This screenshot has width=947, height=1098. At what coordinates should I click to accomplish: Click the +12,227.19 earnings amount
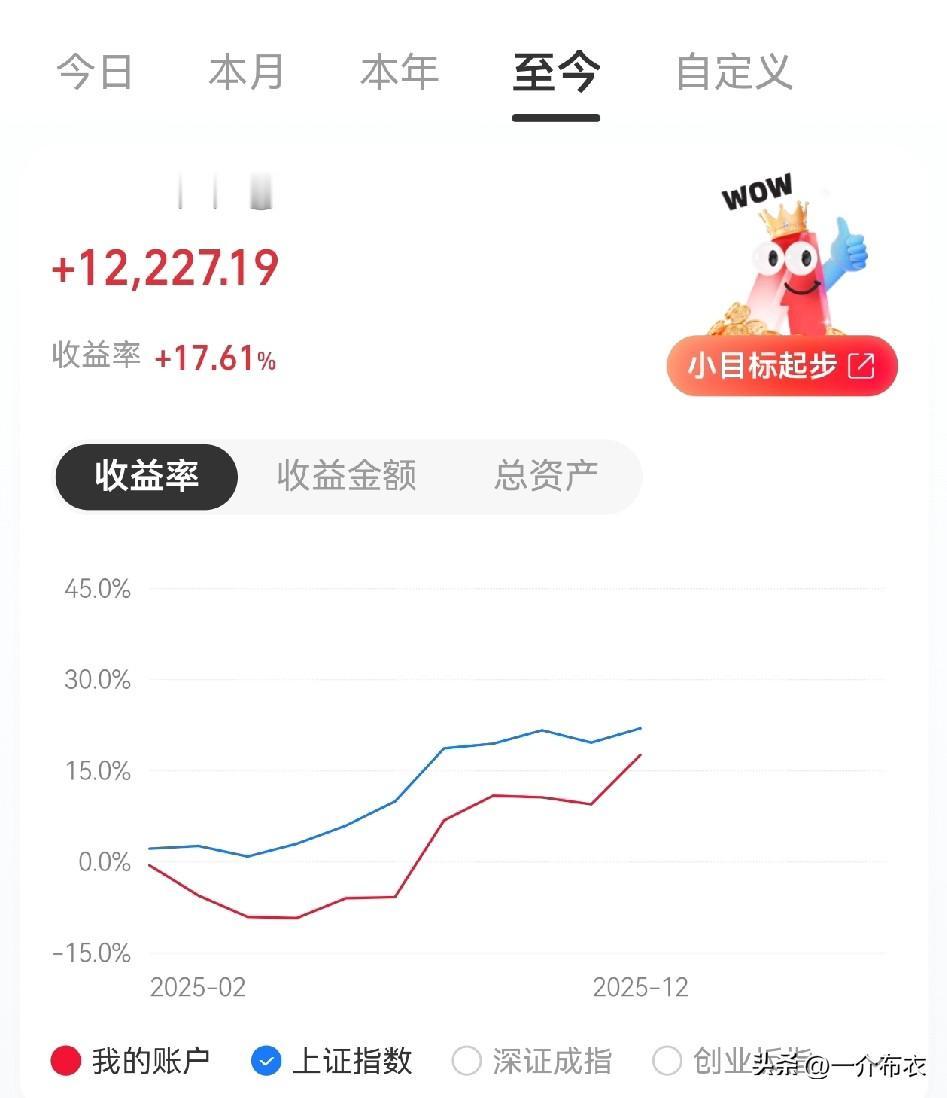pyautogui.click(x=166, y=266)
